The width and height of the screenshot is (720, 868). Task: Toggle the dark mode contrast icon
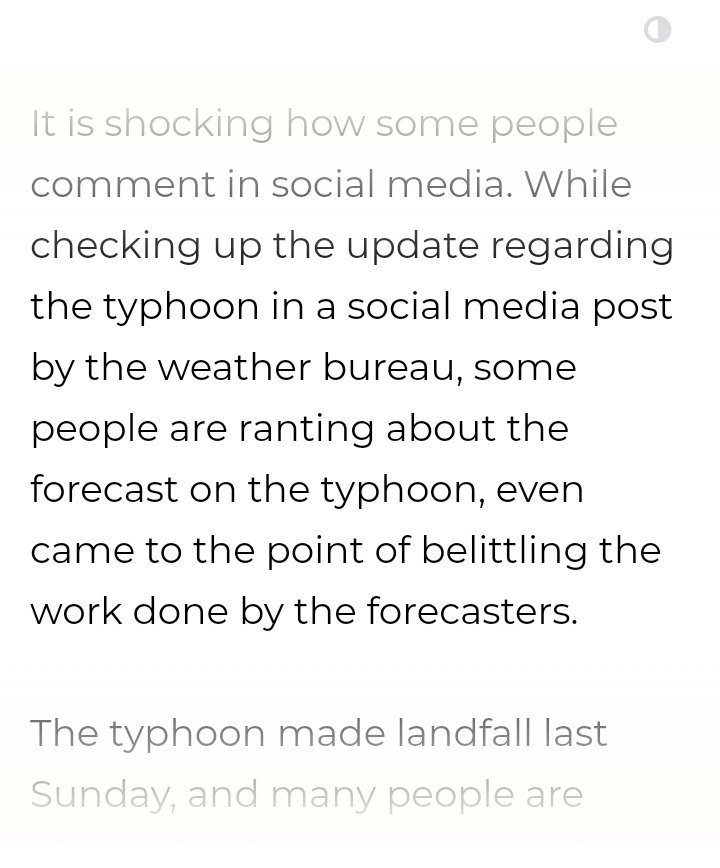(657, 30)
